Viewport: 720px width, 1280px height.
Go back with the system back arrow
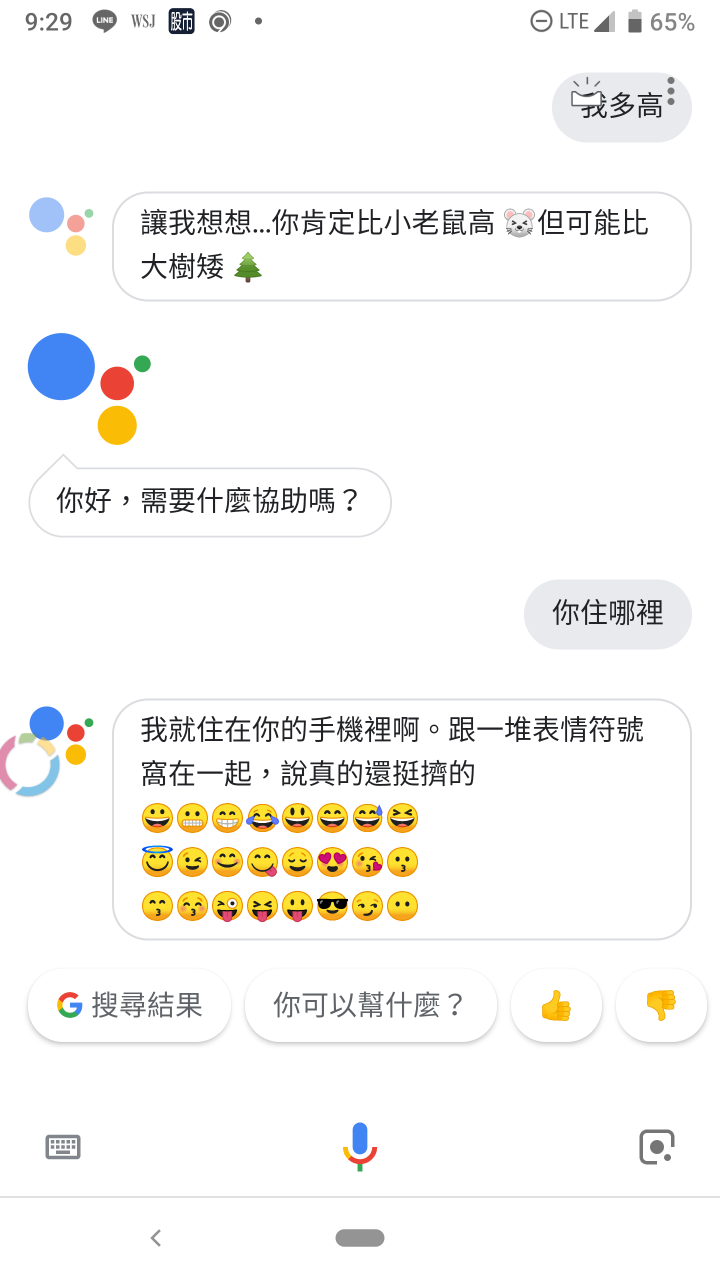[156, 1238]
